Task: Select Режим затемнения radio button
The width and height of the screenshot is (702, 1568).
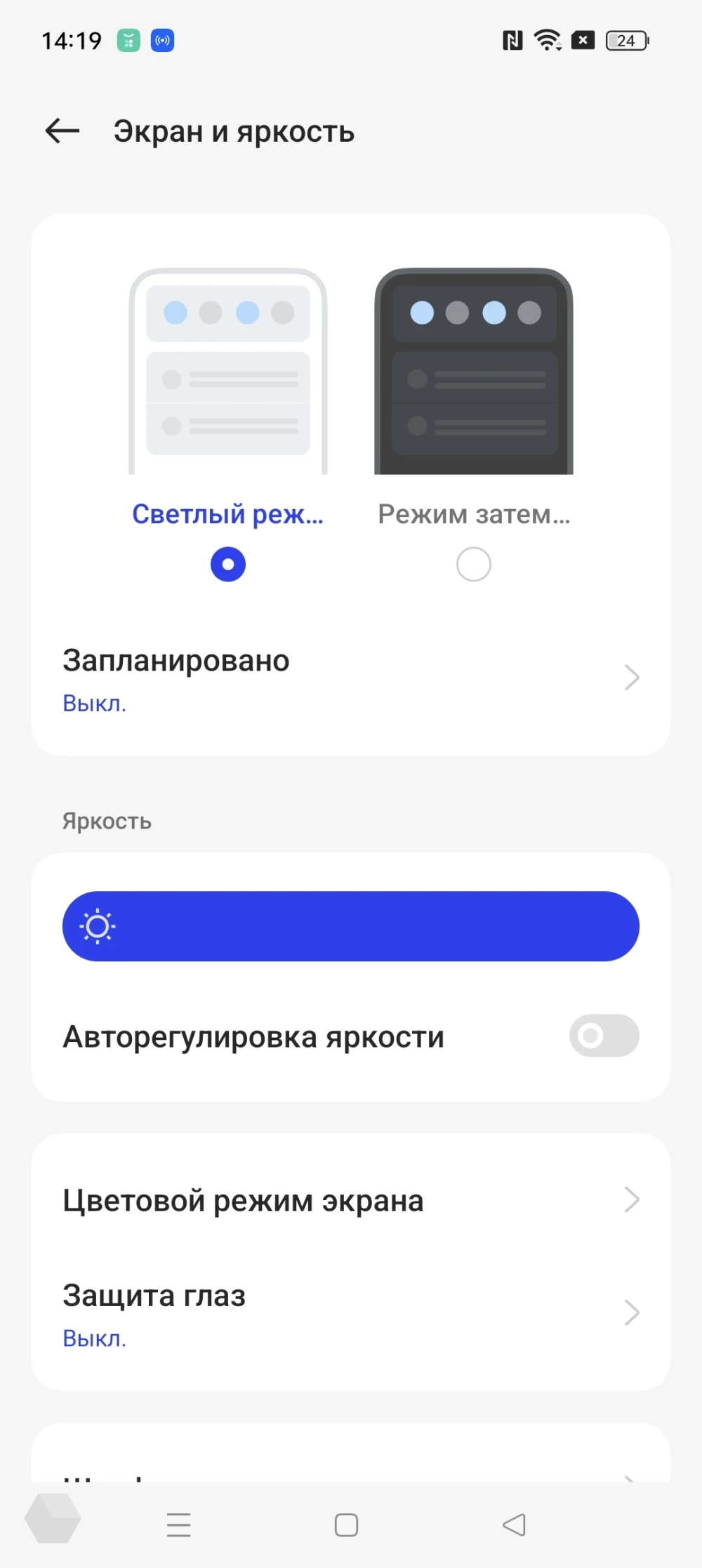Action: 474,565
